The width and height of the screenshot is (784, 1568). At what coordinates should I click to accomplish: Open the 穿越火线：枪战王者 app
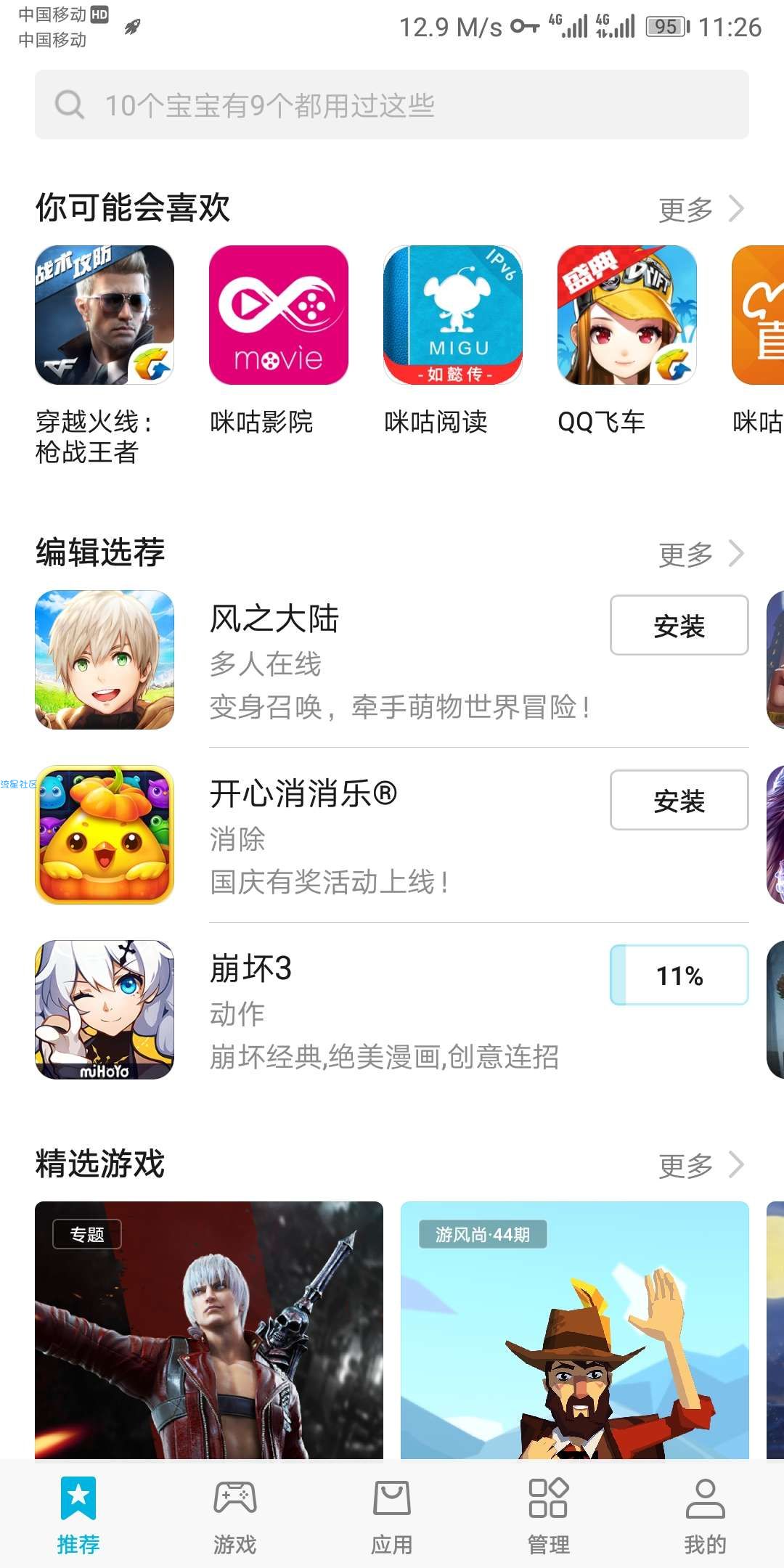tap(105, 316)
